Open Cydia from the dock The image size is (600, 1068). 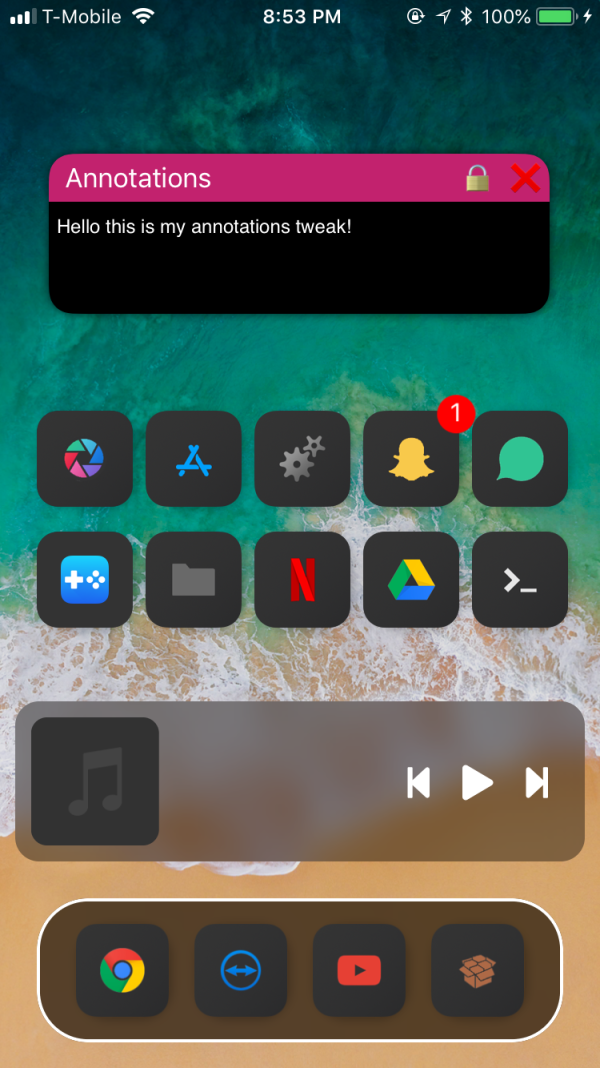478,970
